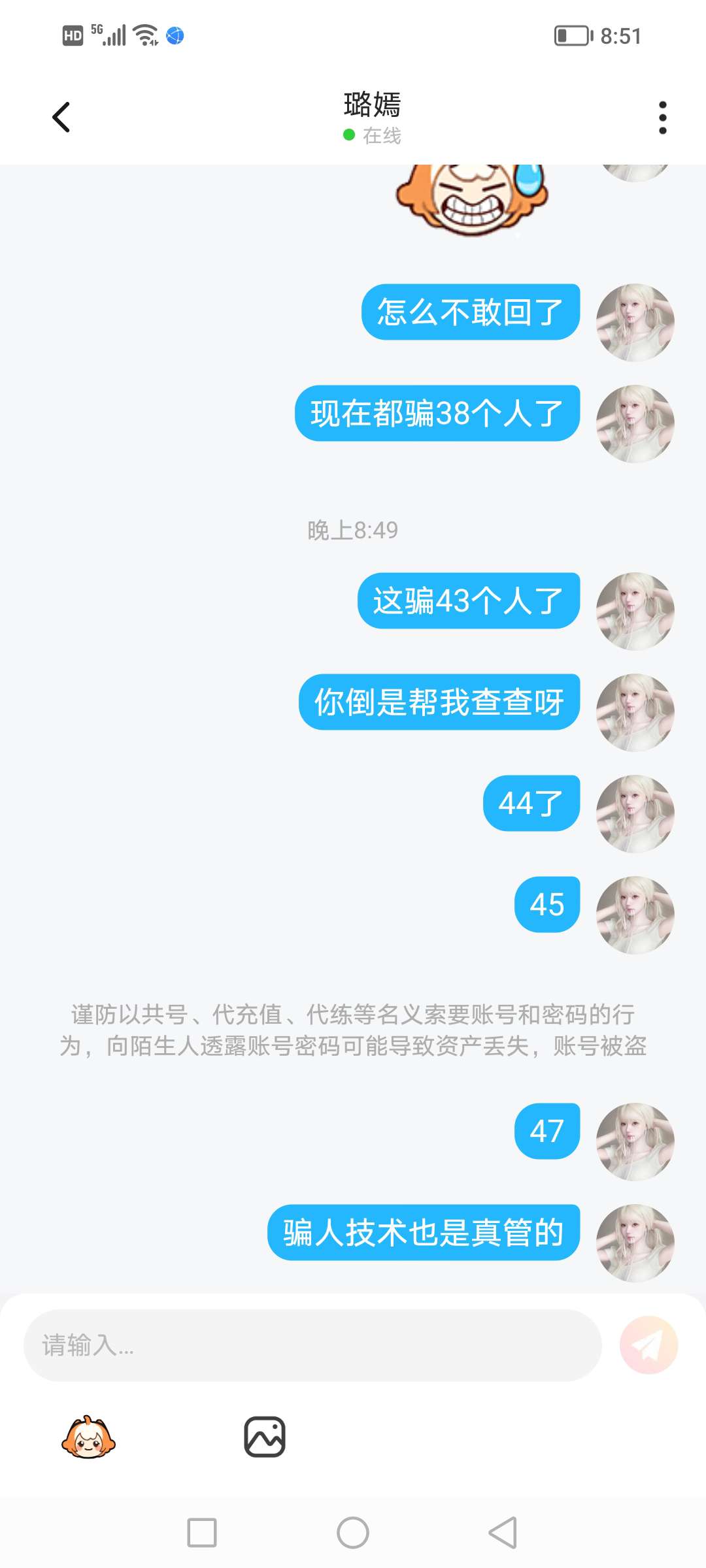Open the system recent apps view
This screenshot has height=1568, width=706.
point(202,1533)
